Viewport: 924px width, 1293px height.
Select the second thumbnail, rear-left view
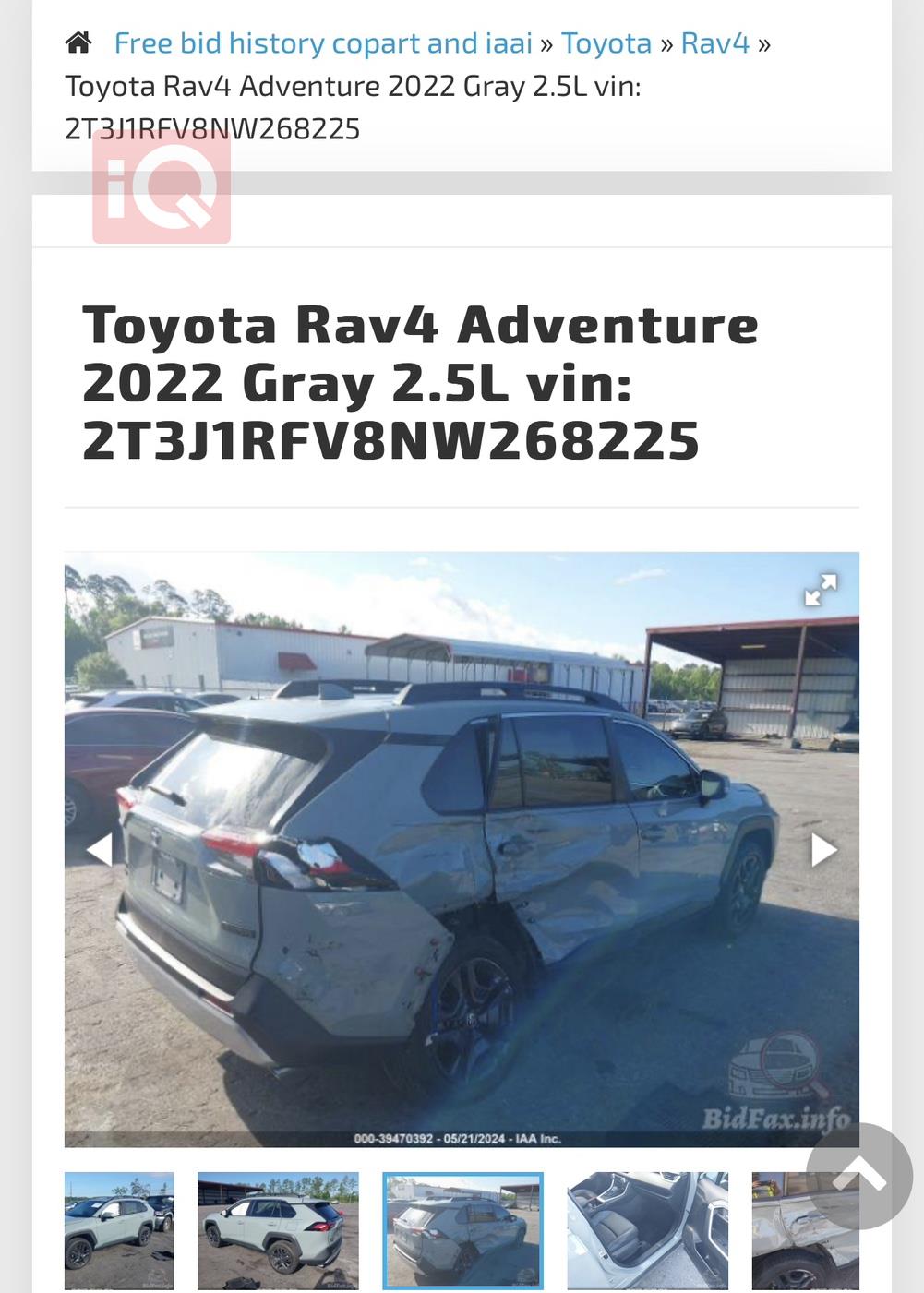click(278, 1230)
